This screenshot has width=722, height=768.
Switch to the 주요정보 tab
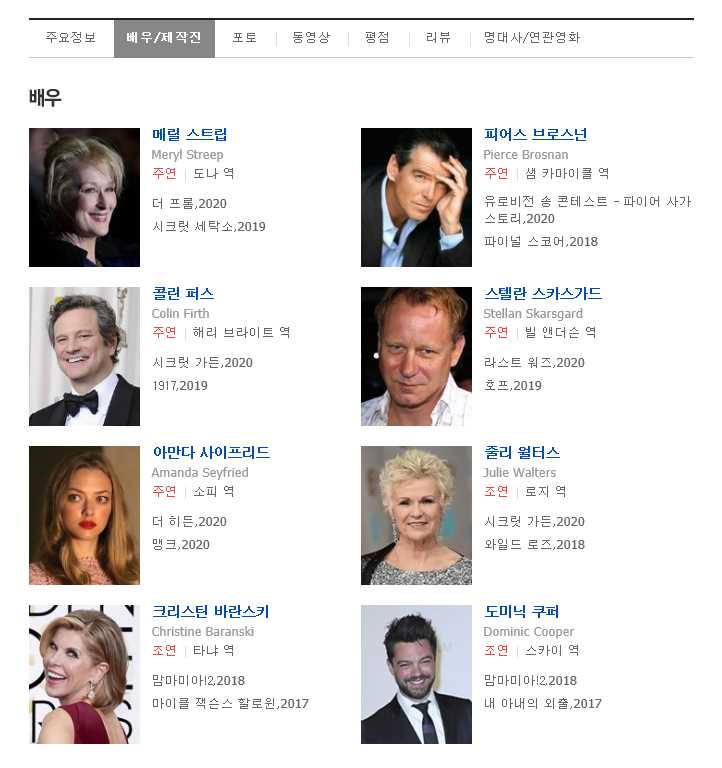coord(70,38)
